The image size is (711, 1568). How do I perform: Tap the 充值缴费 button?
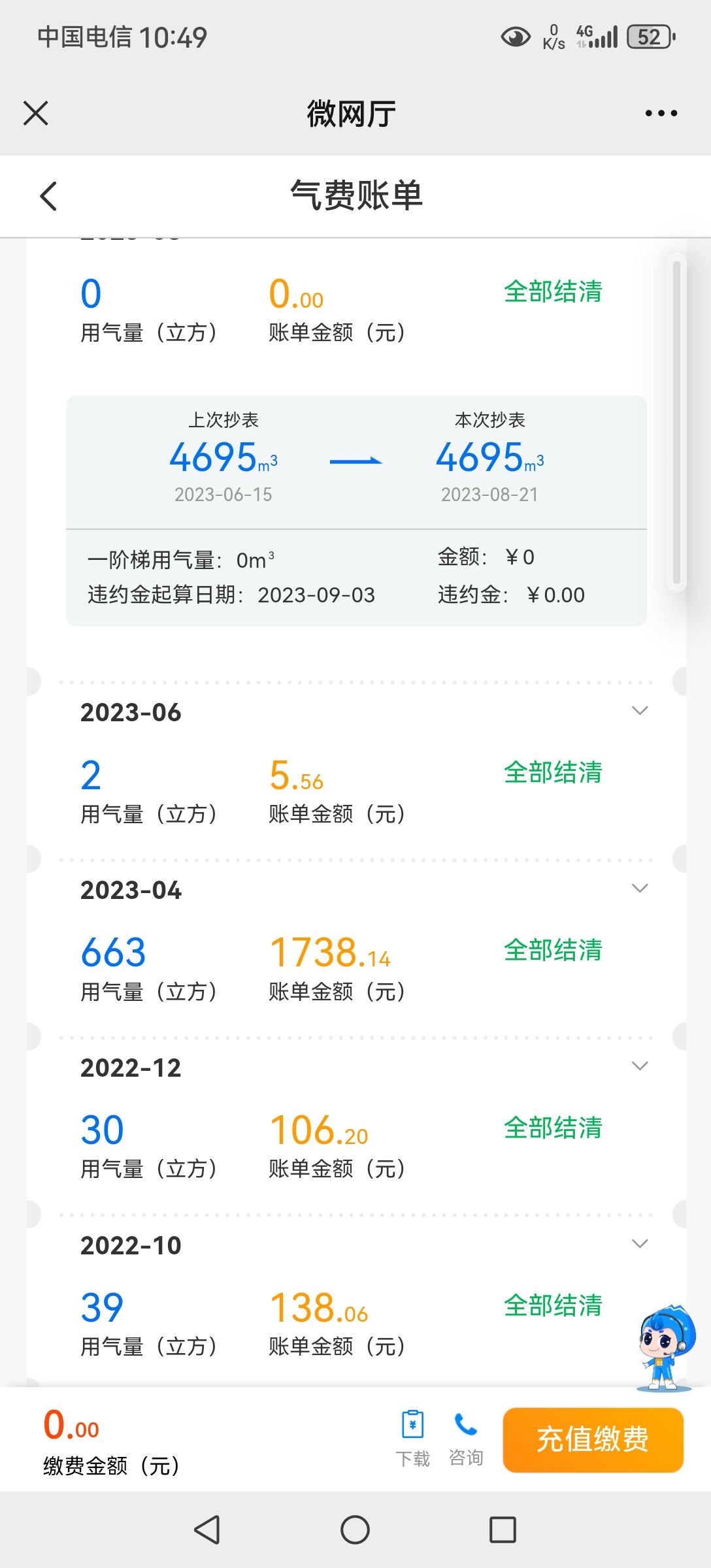(x=593, y=1440)
